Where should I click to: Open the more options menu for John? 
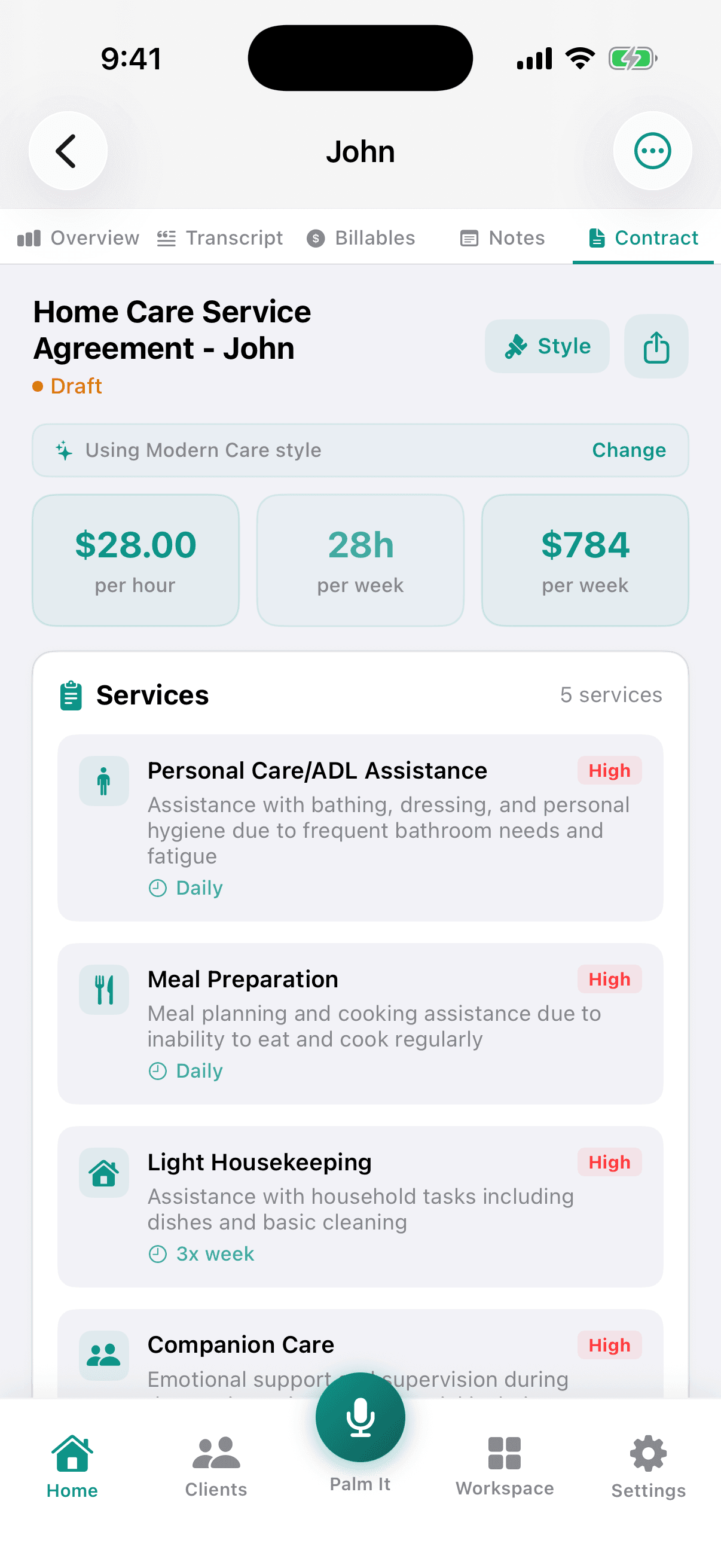tap(652, 150)
